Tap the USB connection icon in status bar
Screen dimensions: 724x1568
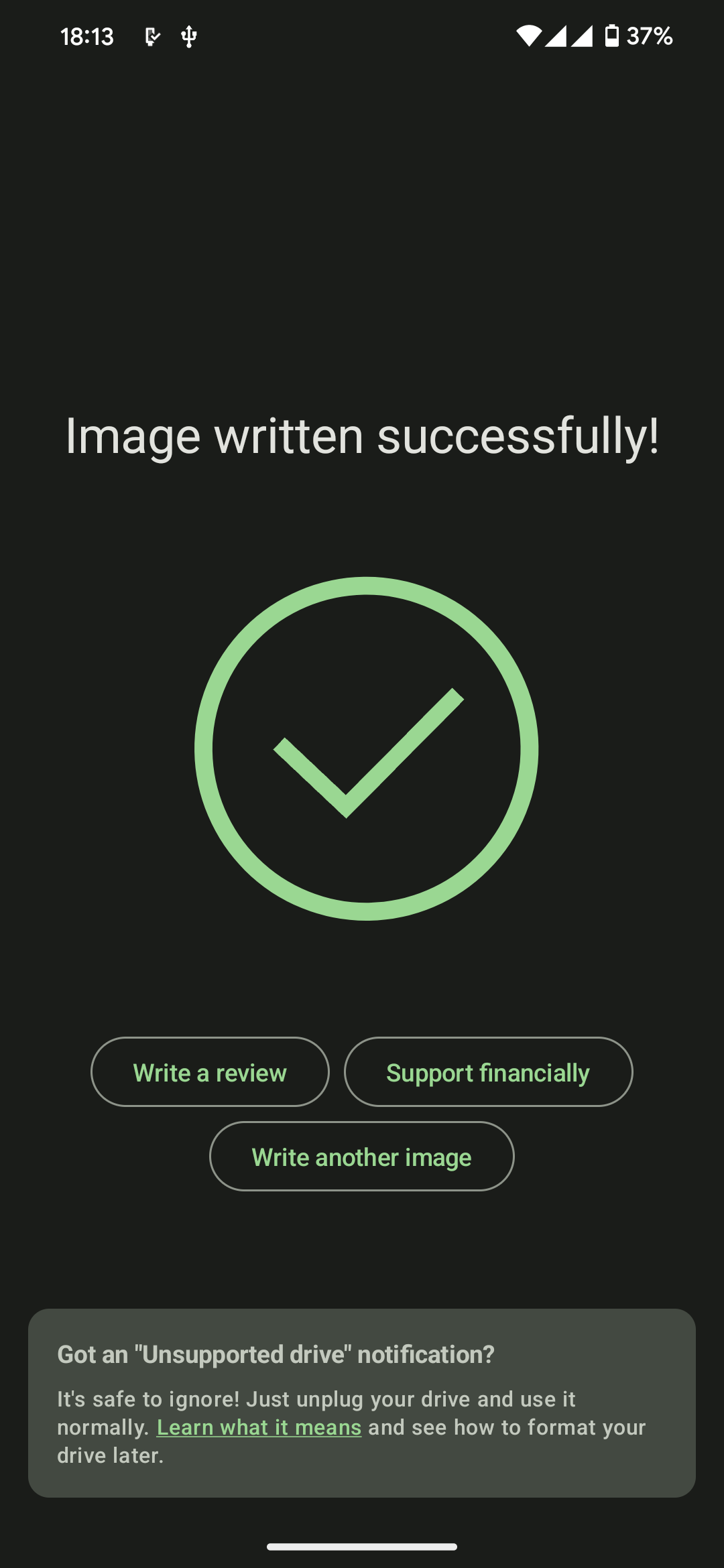pyautogui.click(x=188, y=36)
